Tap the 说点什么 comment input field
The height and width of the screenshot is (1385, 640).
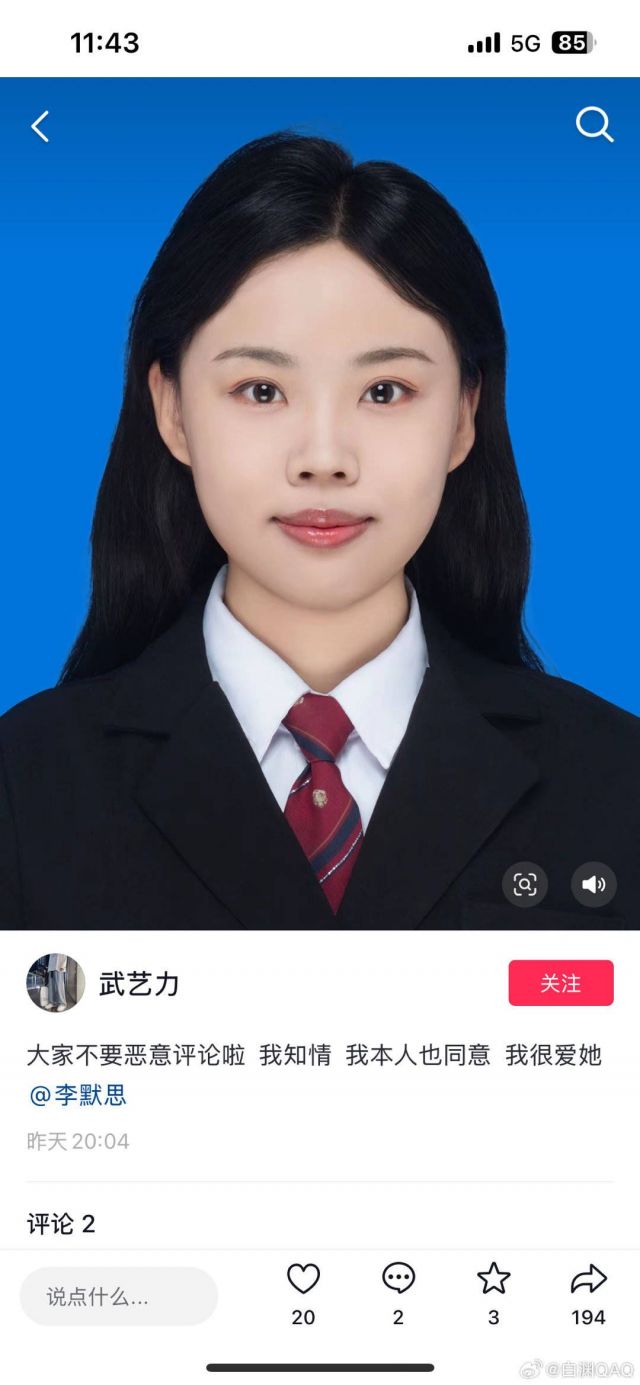119,1297
